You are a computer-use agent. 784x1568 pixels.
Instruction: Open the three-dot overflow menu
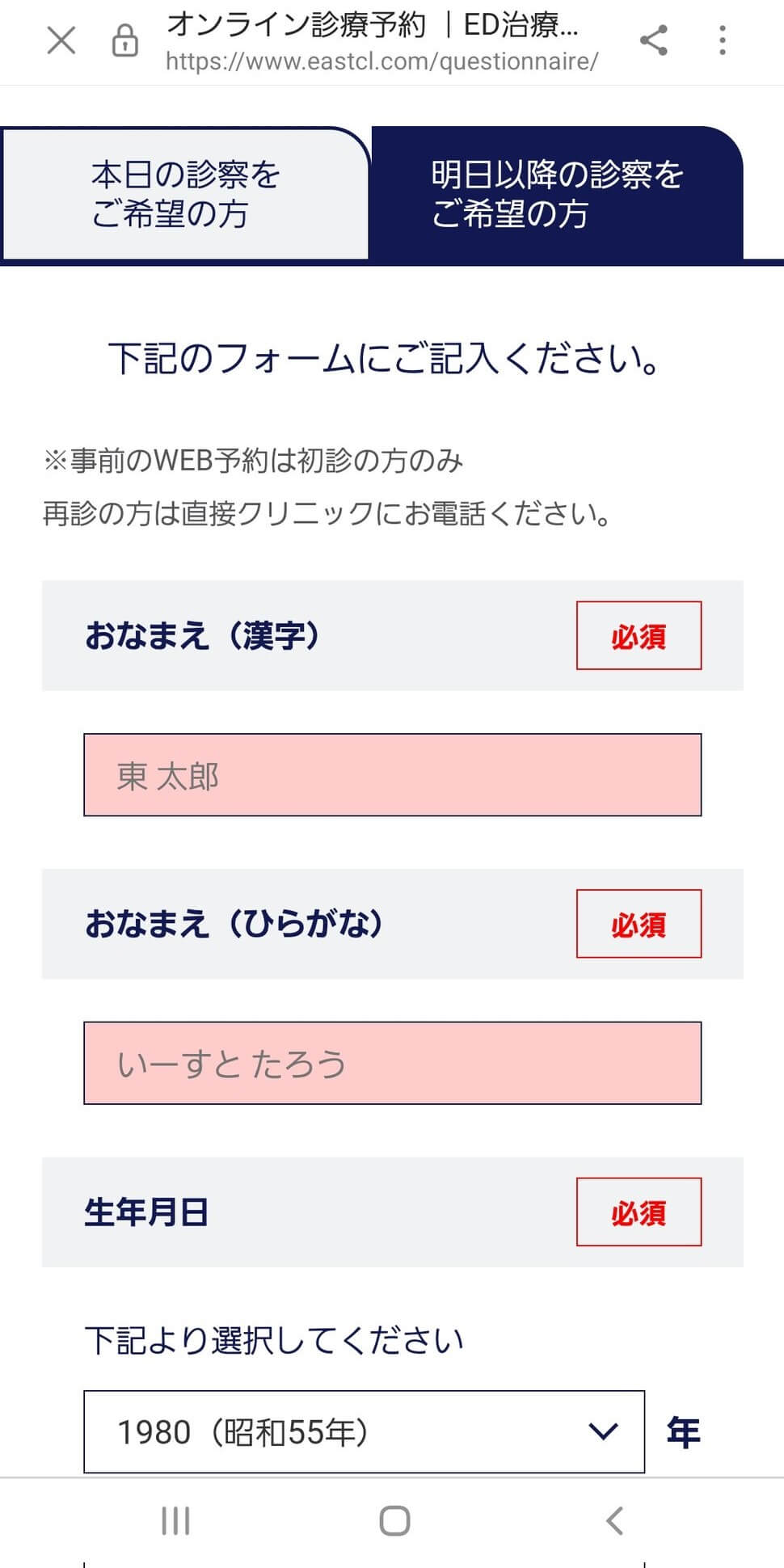tap(723, 40)
